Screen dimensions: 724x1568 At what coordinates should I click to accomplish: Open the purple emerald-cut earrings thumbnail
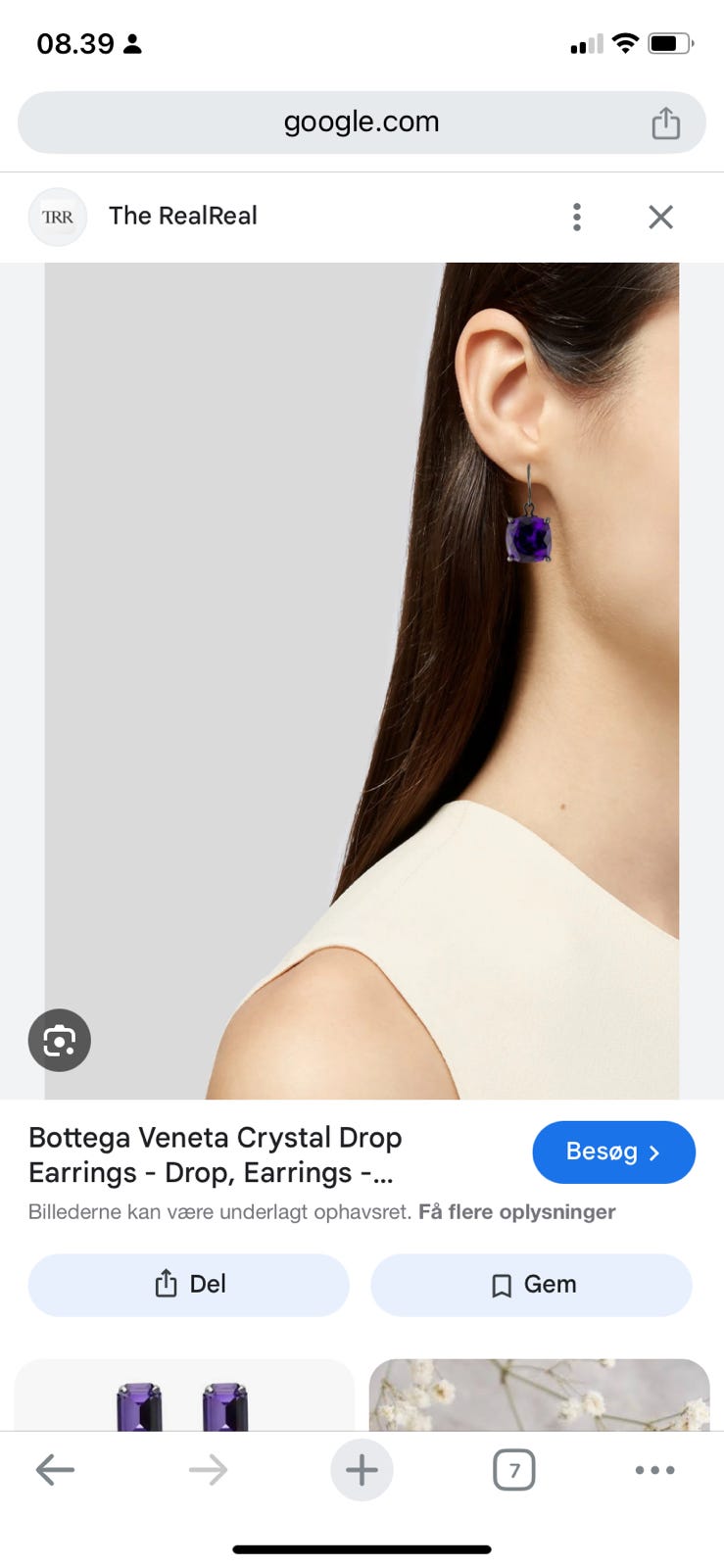[x=183, y=1396]
